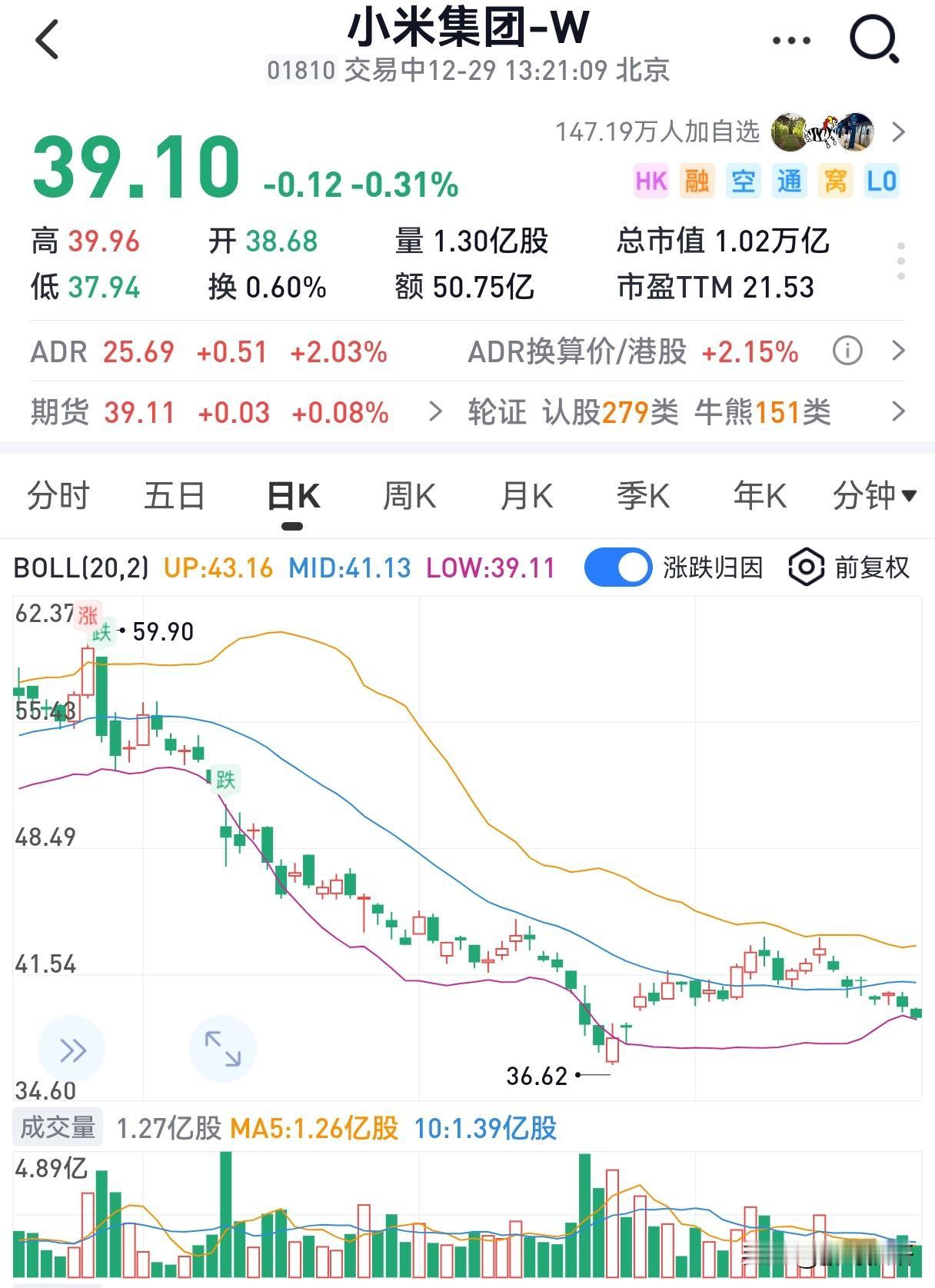Expand the 147.19万人加自选 arrow
This screenshot has height=1288, width=935.
(898, 131)
